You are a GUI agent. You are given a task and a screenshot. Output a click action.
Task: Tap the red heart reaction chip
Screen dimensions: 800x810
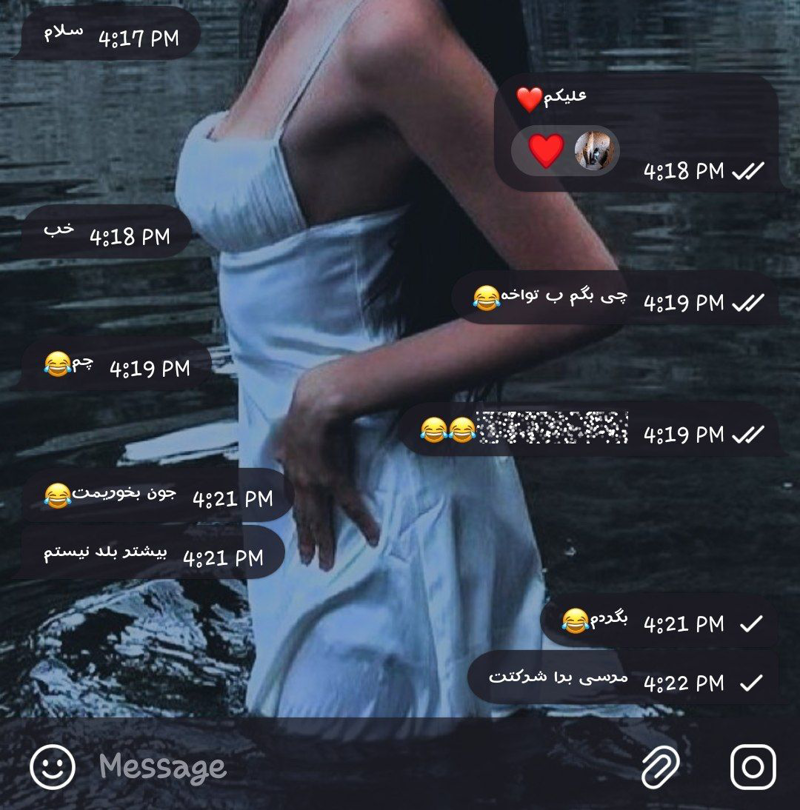(x=565, y=152)
